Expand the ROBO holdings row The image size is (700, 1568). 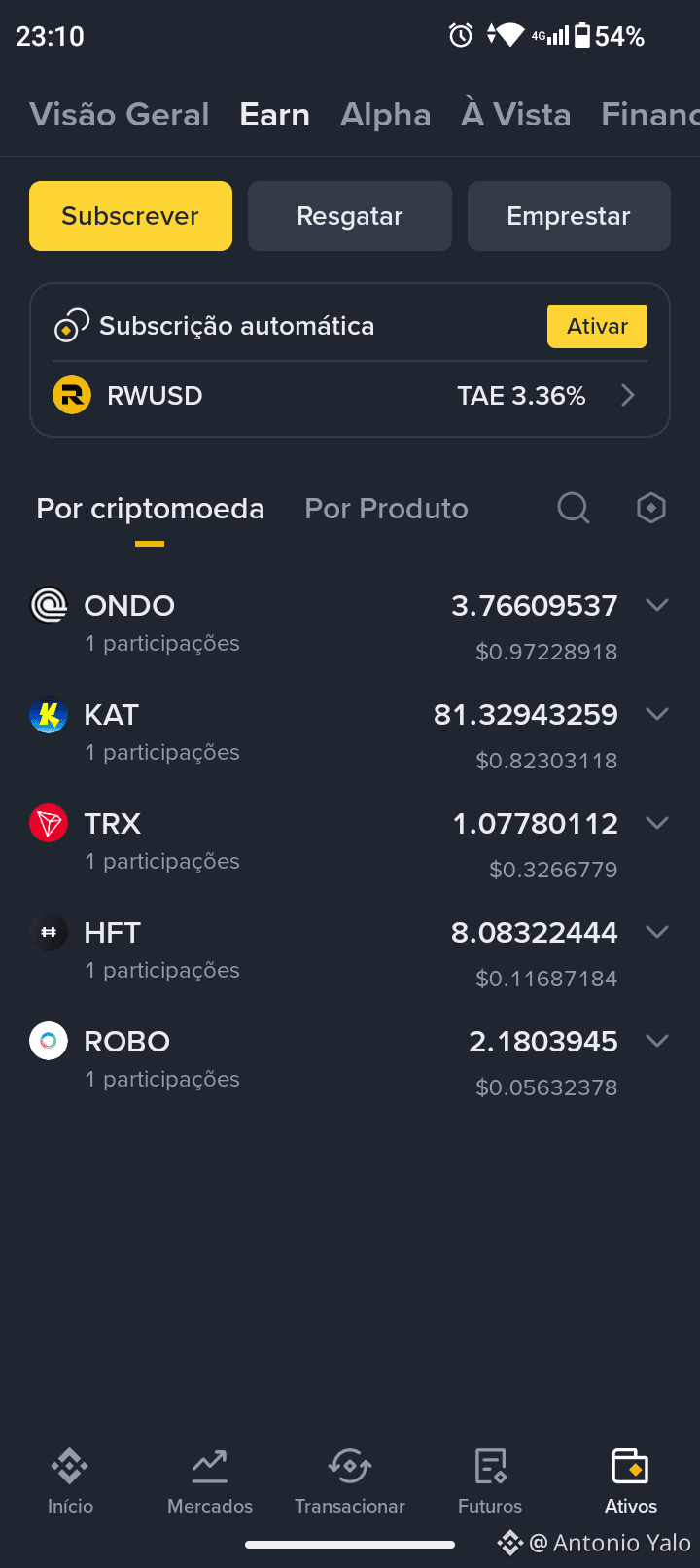pos(350,1060)
